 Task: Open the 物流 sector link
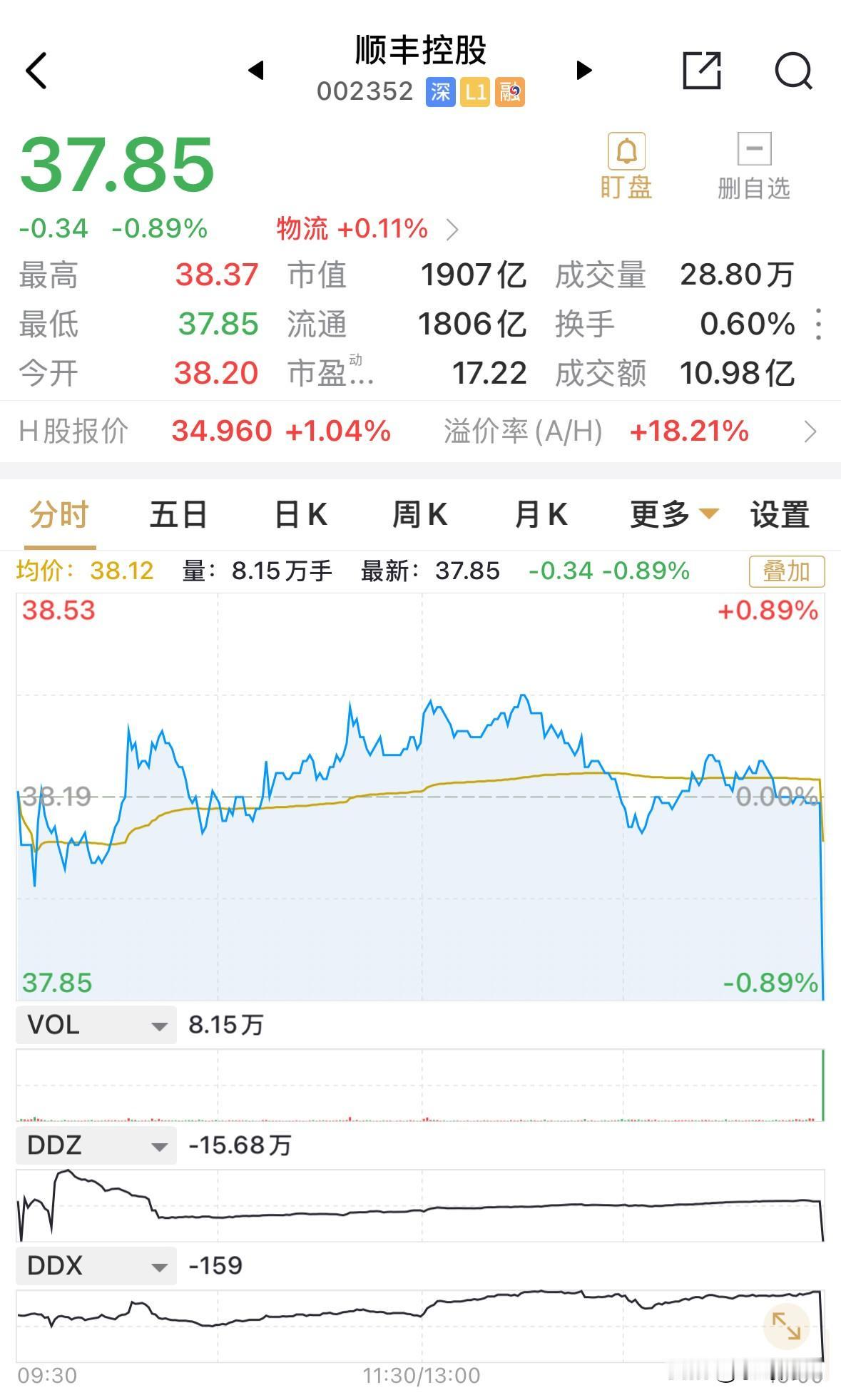[367, 229]
